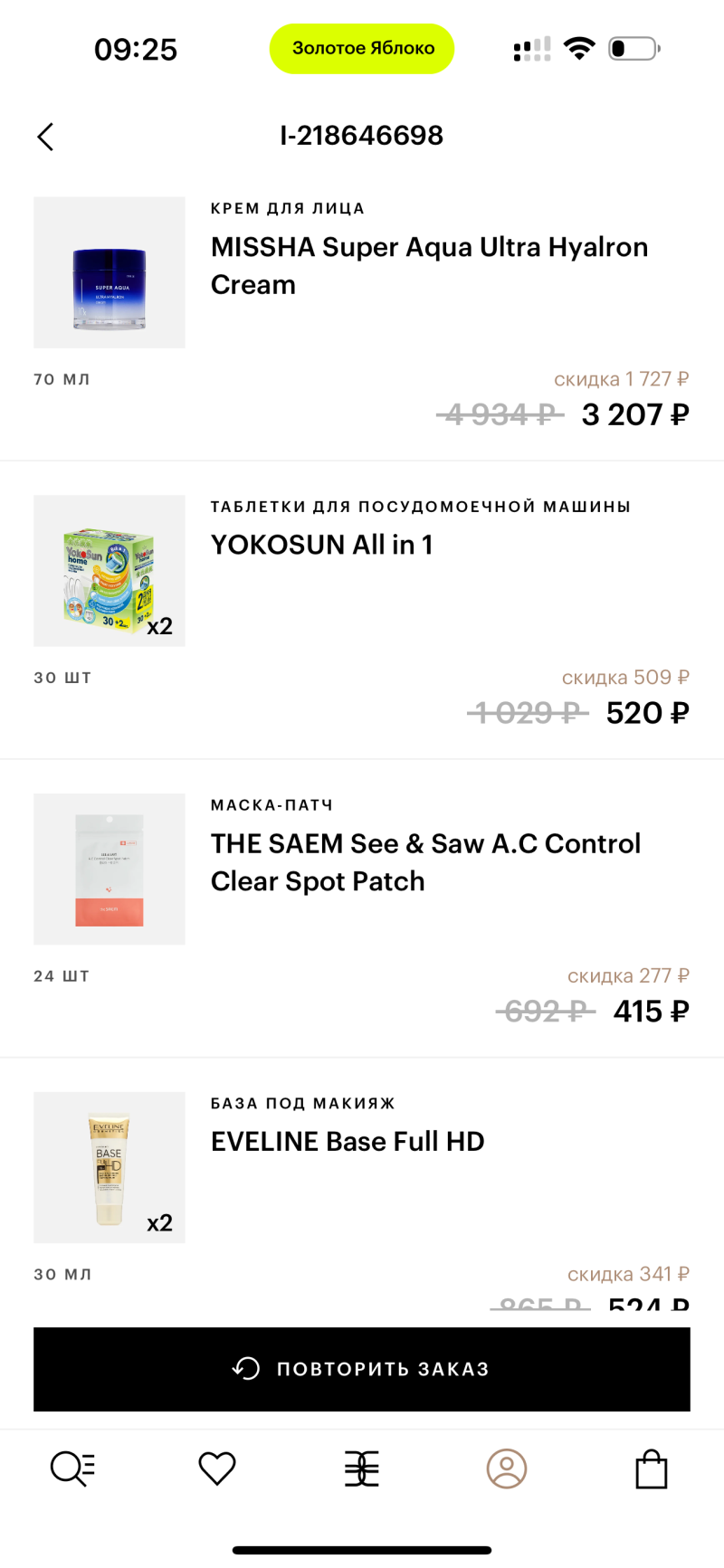
Task: View THE SAEM Clear Spot Patch item
Action: 425,861
